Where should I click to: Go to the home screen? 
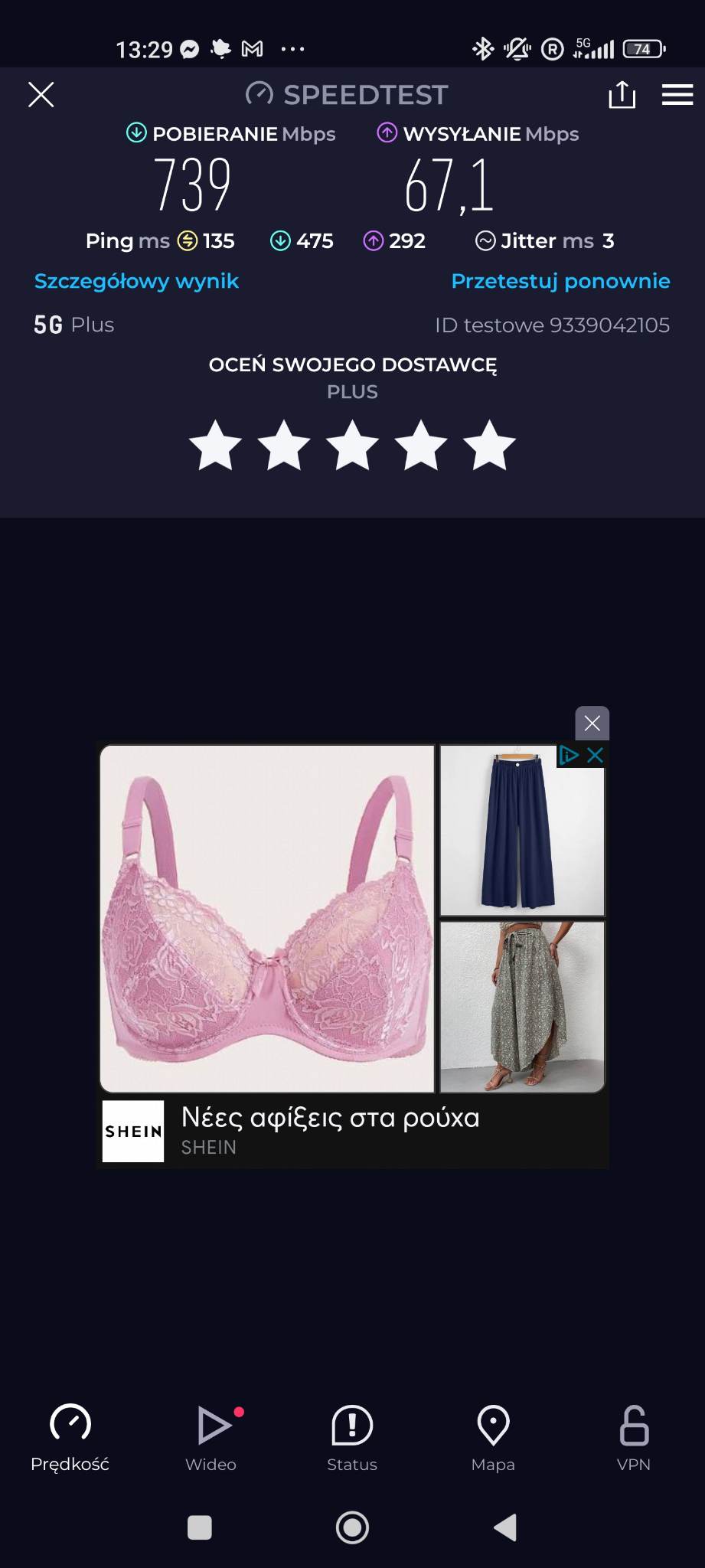pyautogui.click(x=352, y=1527)
